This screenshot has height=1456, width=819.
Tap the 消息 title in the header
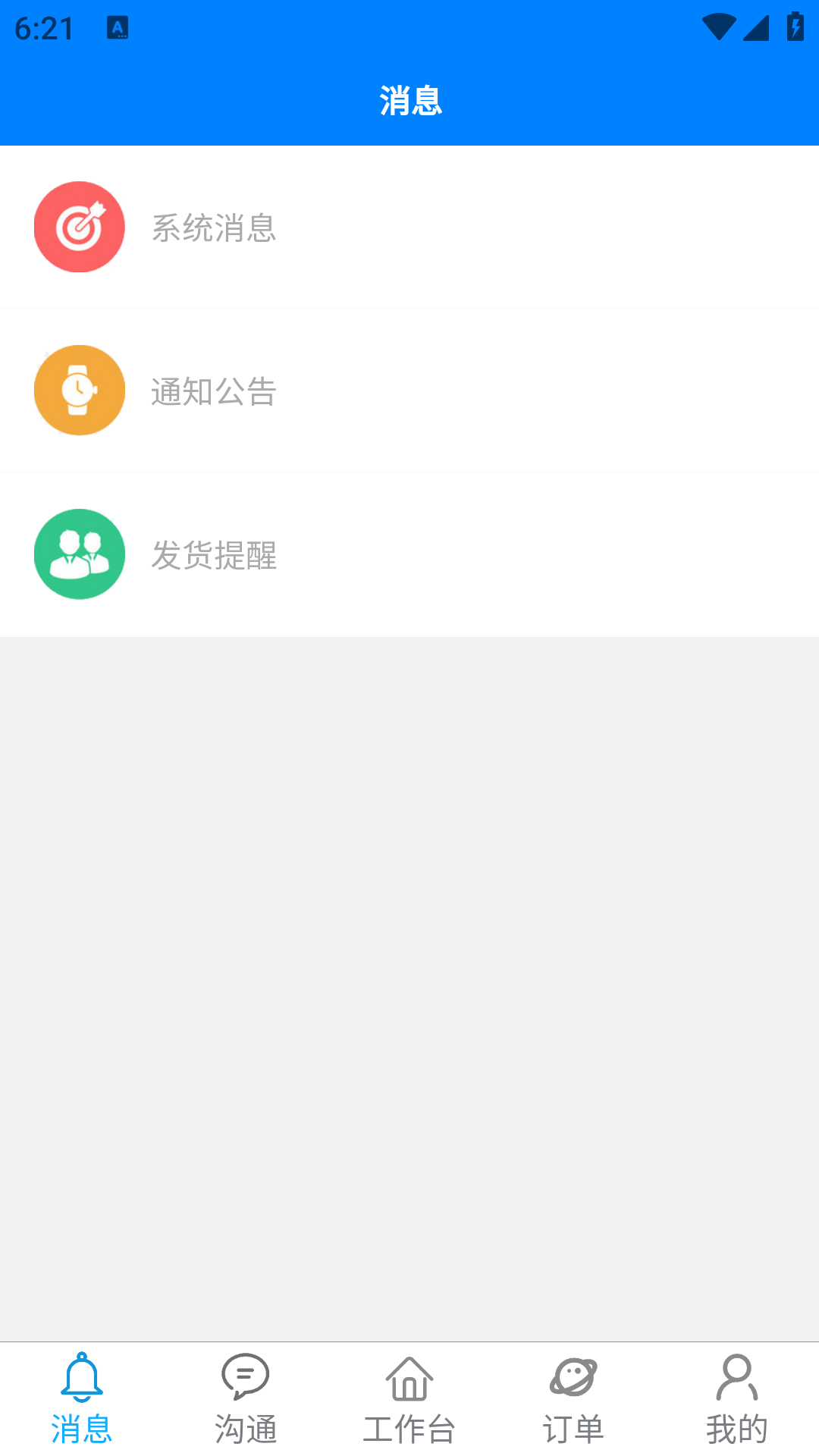pyautogui.click(x=409, y=99)
